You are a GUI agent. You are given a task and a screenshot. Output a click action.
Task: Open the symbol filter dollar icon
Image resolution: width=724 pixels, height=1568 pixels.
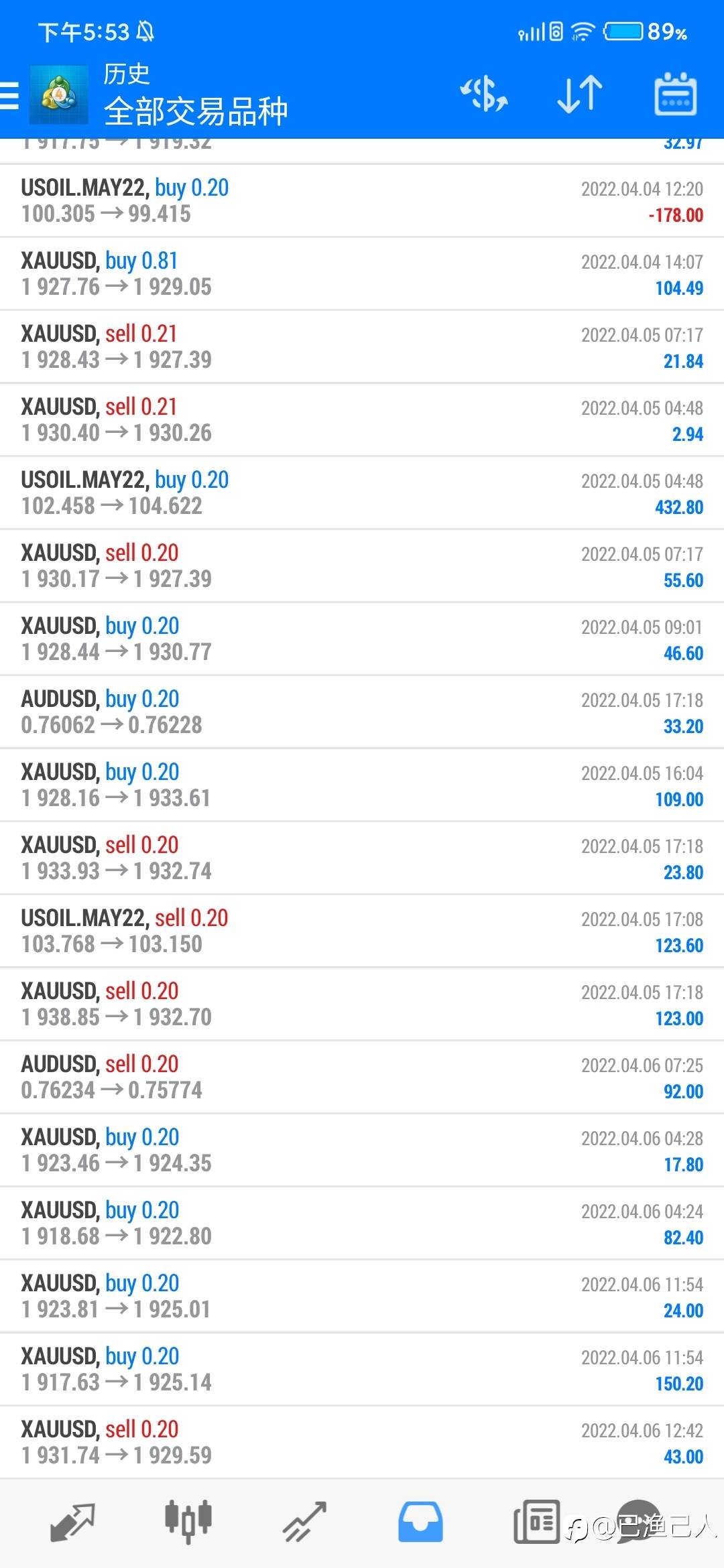pyautogui.click(x=484, y=94)
